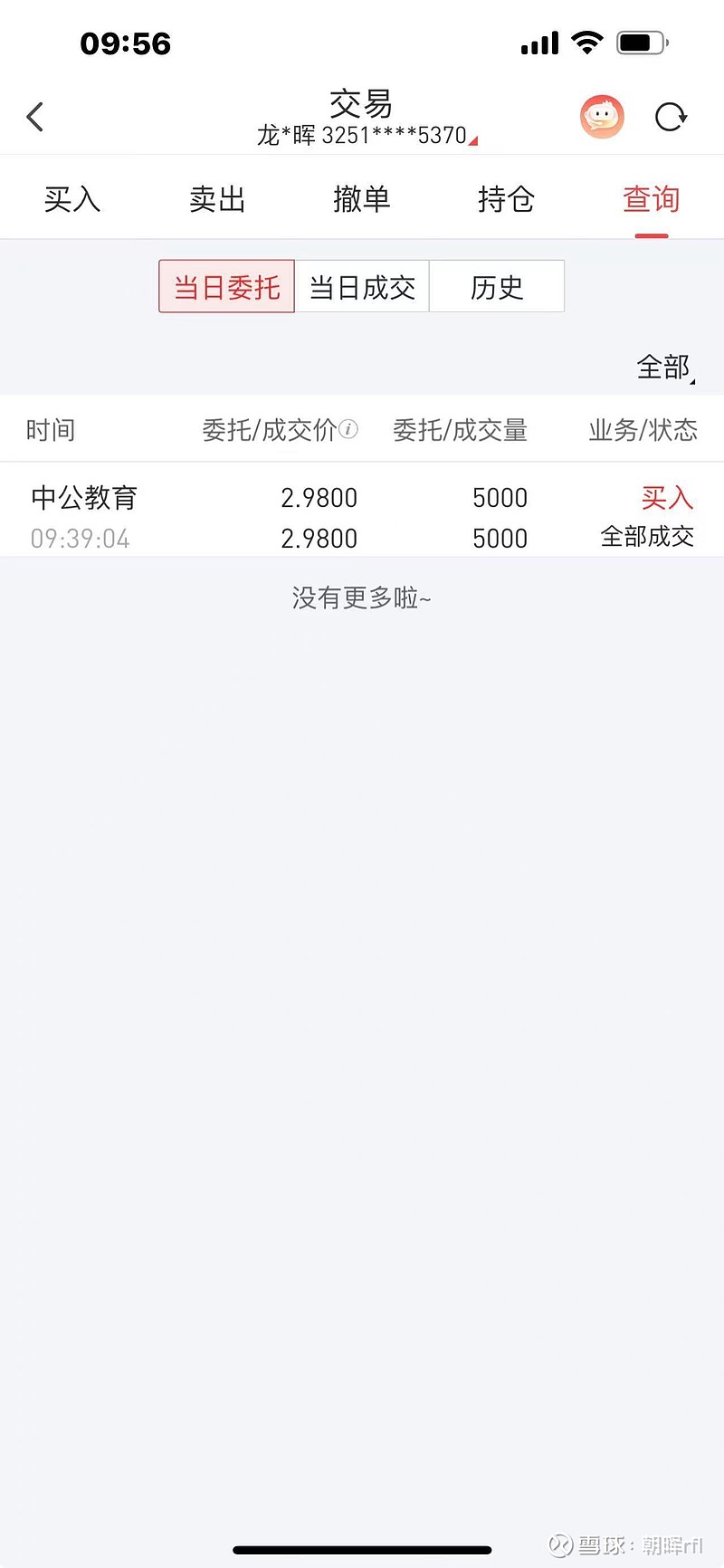The image size is (724, 1568).
Task: Select the 查询 tab
Action: coord(651,199)
